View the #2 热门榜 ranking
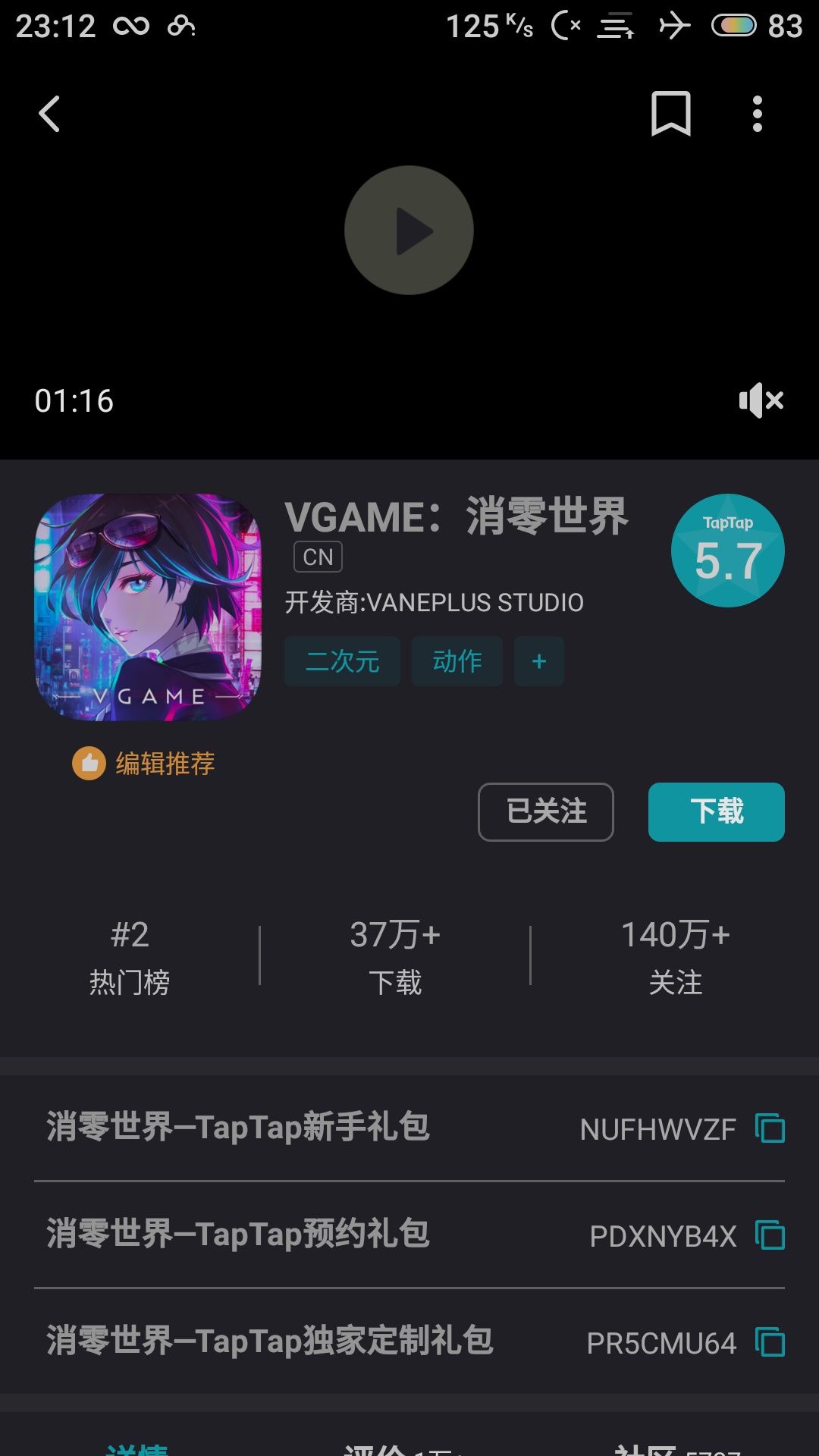Viewport: 819px width, 1456px height. pyautogui.click(x=130, y=957)
